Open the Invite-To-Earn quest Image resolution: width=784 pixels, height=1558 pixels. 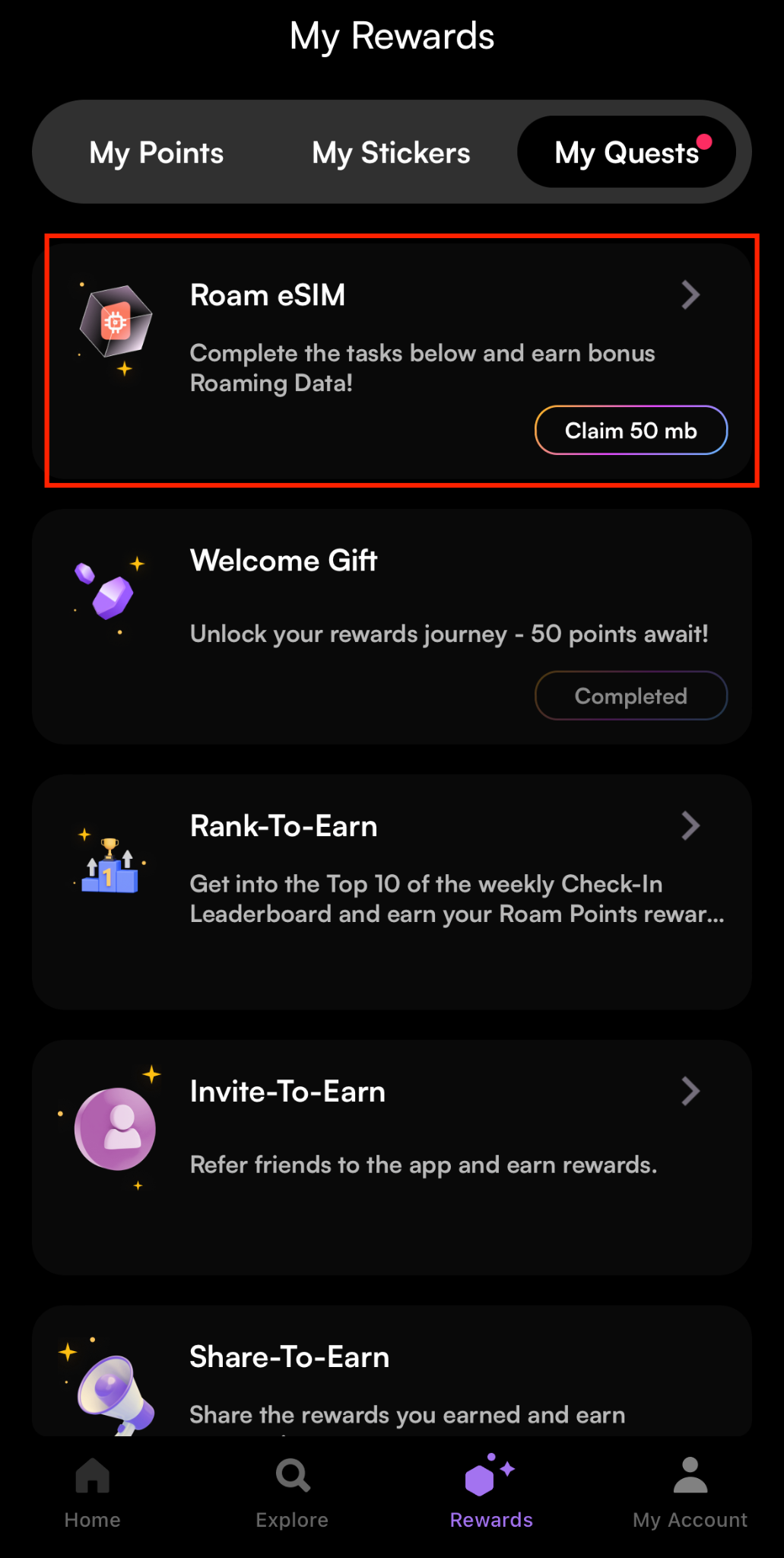pos(392,1157)
